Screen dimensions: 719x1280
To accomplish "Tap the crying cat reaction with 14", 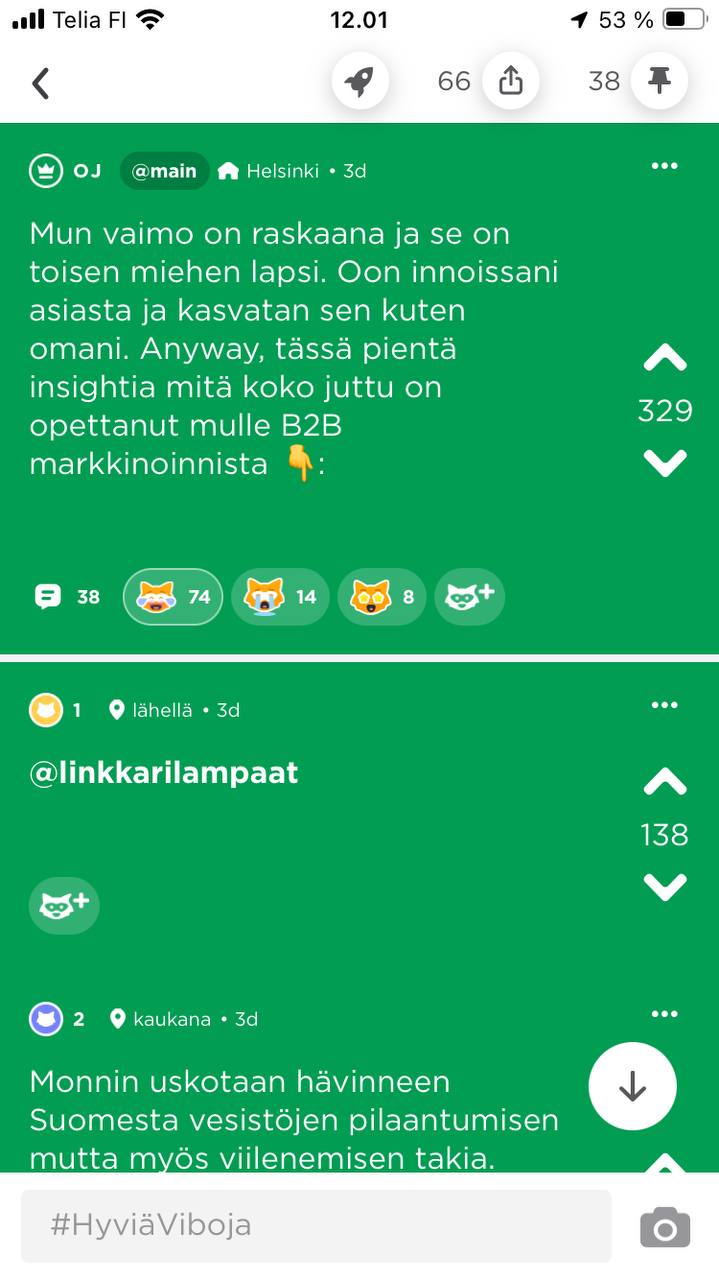I will 280,597.
